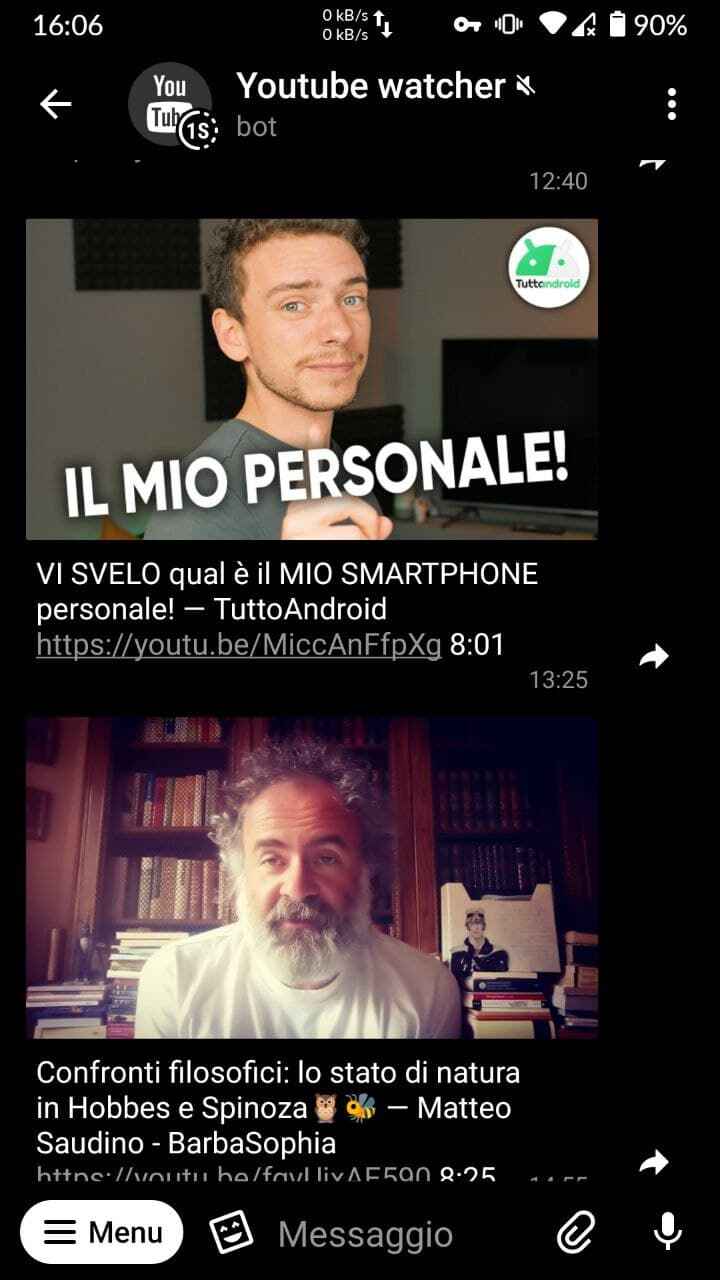Go back to the chat list
The height and width of the screenshot is (1280, 720).
pos(55,104)
